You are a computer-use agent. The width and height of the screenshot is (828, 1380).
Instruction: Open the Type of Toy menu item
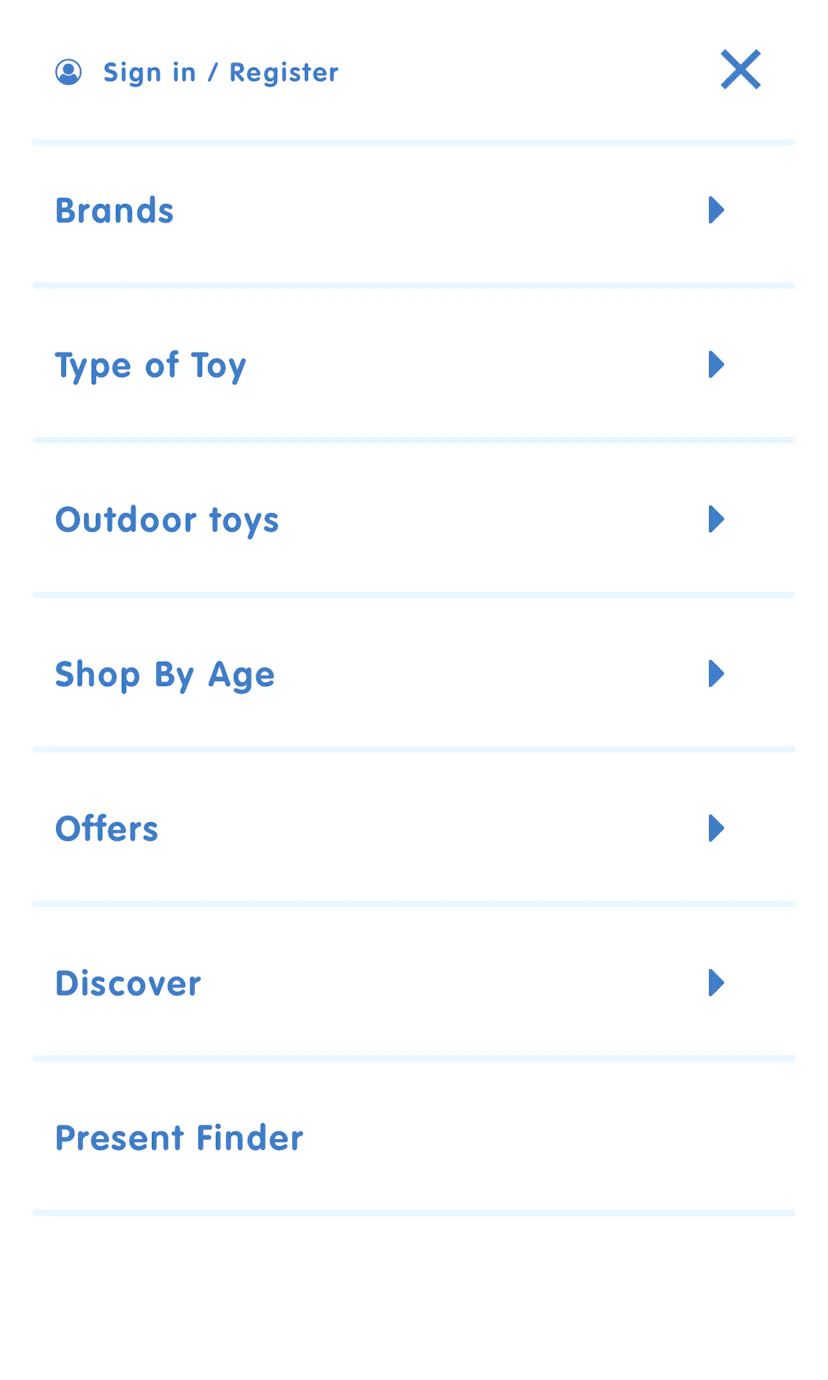pyautogui.click(x=150, y=364)
